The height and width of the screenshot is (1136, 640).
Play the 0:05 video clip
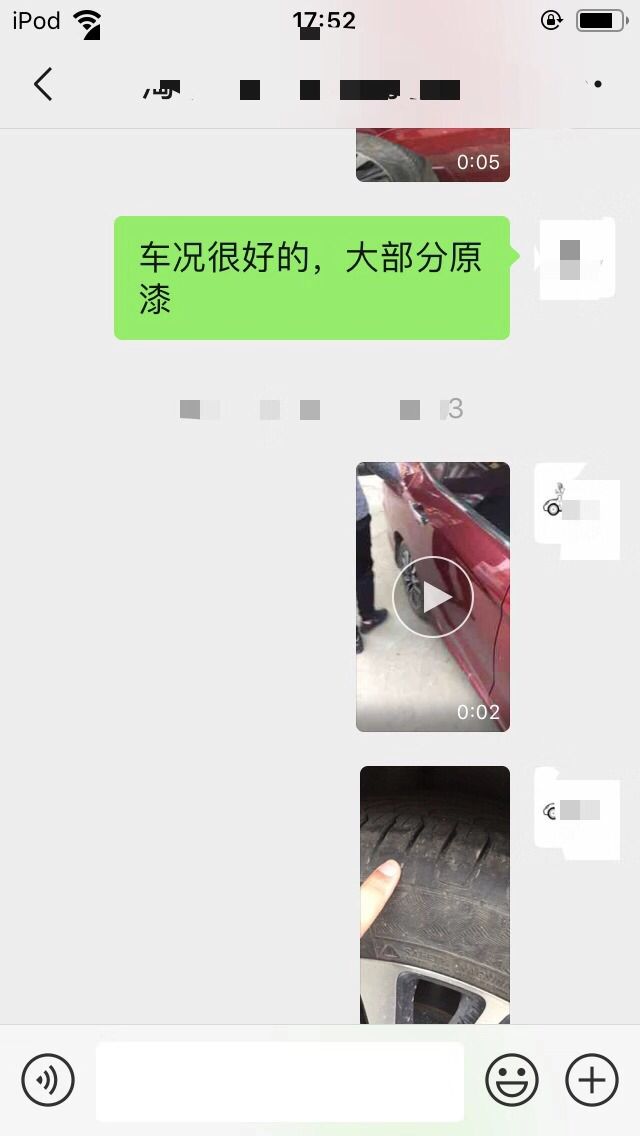pyautogui.click(x=433, y=155)
